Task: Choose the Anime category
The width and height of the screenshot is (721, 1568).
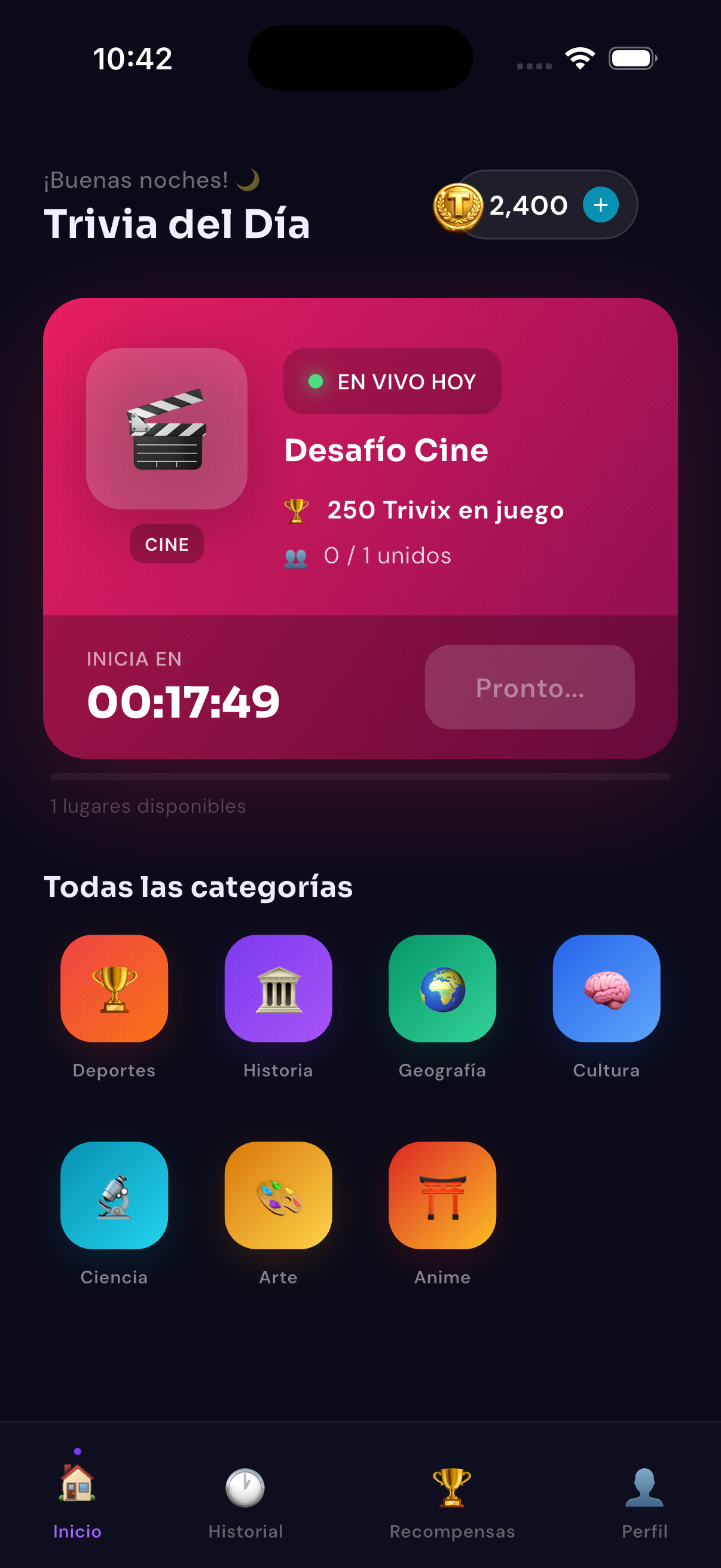Action: click(442, 1214)
